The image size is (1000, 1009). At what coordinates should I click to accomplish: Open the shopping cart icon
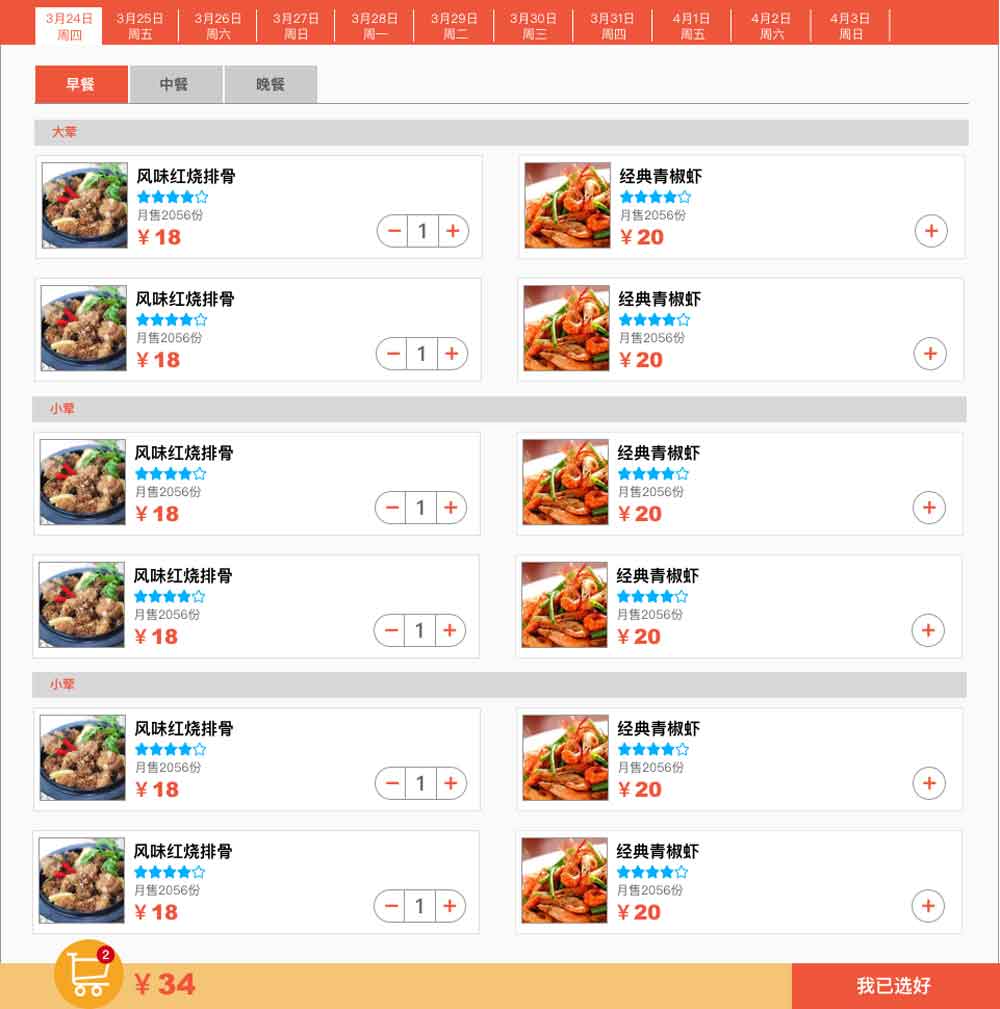pos(88,975)
